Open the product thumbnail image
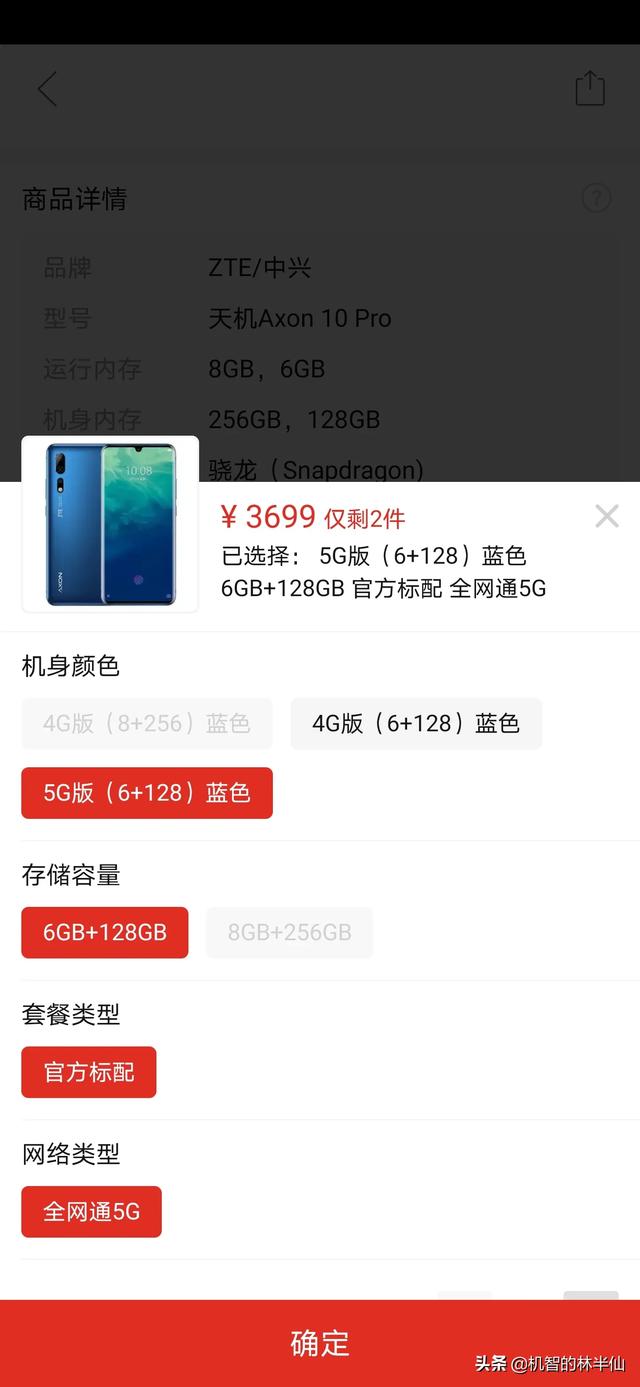The image size is (640, 1387). (x=111, y=524)
